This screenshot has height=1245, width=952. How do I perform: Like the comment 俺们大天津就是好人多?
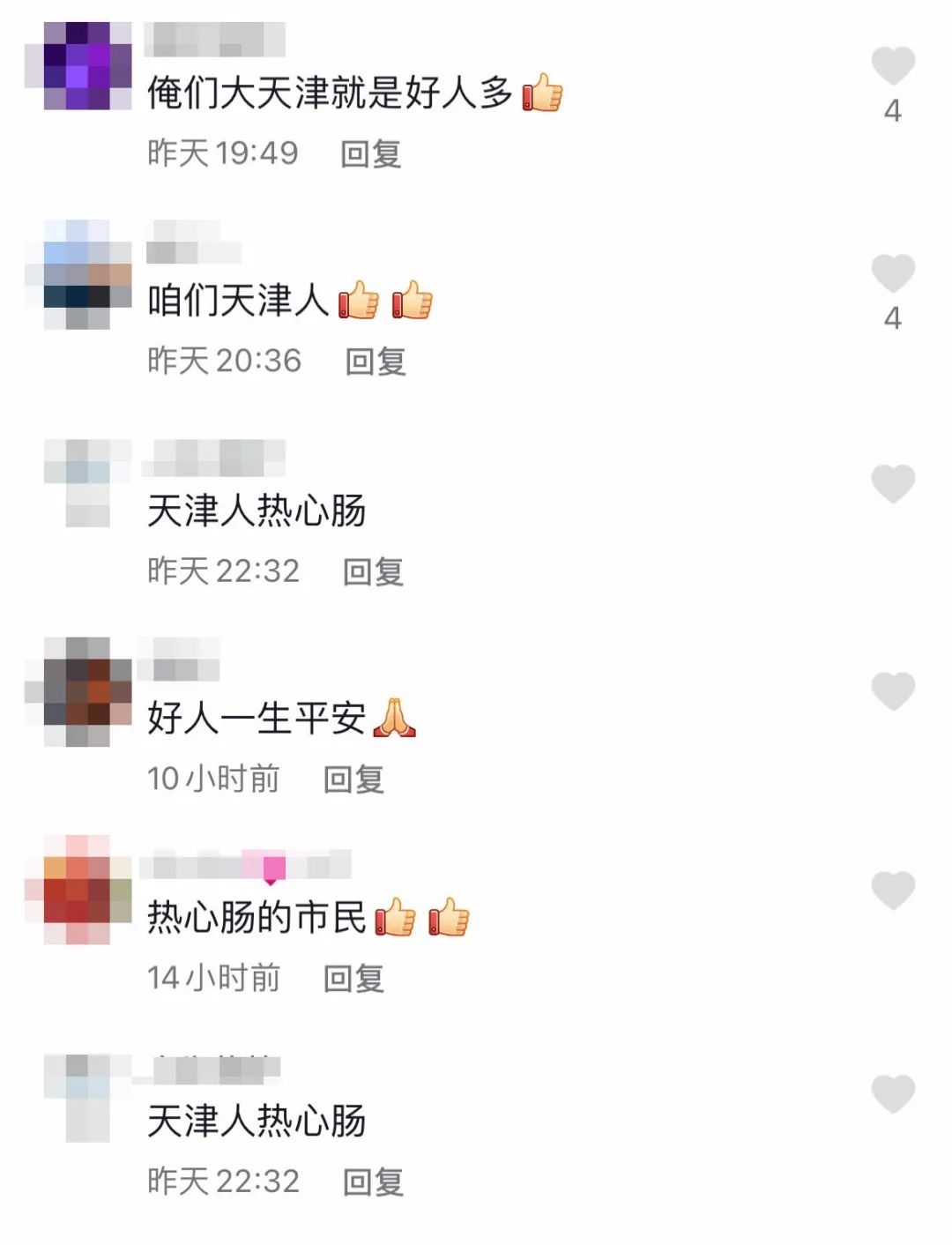click(892, 66)
